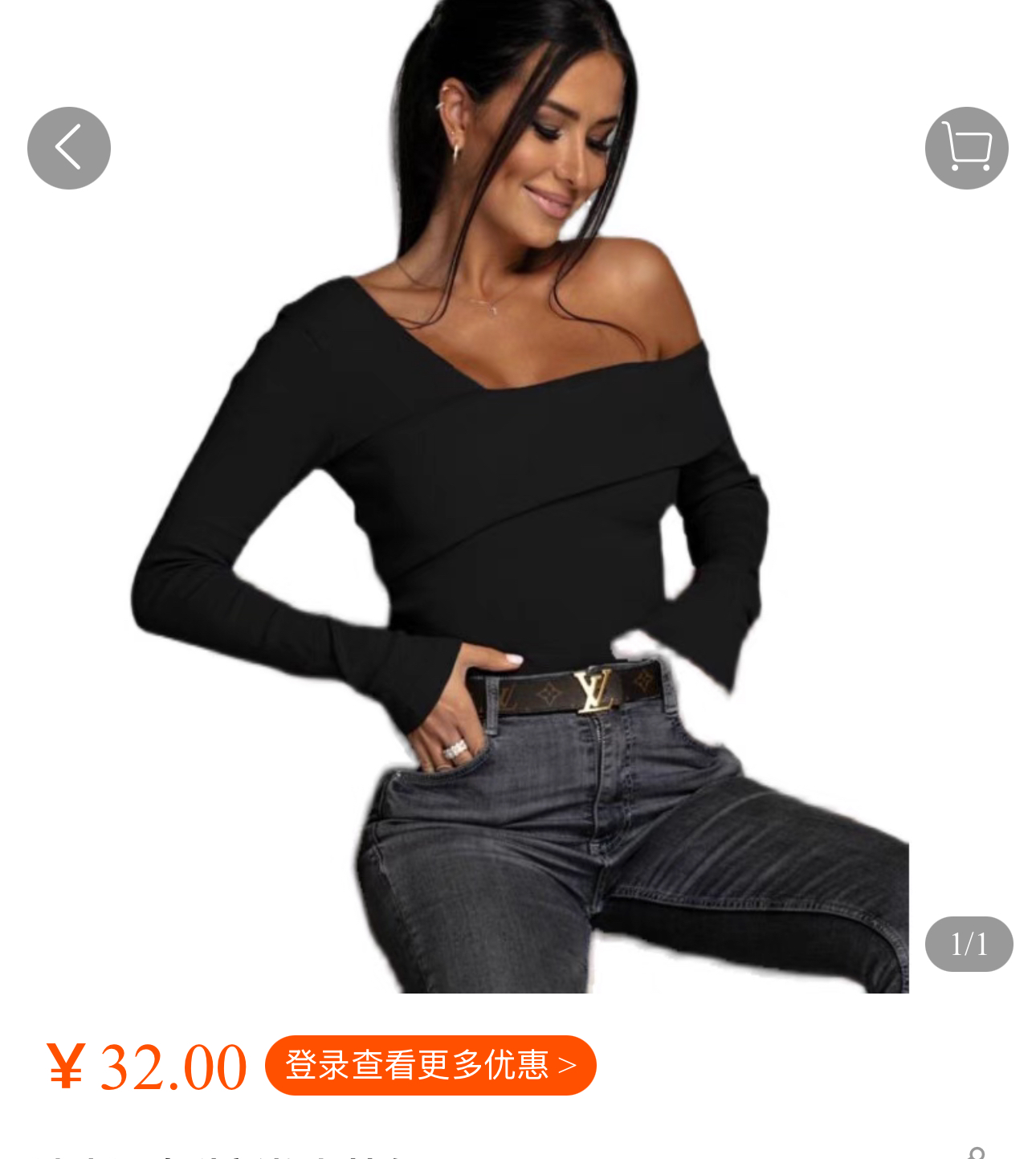
Task: Tap 登录查看更多优惠 button
Action: 430,1065
